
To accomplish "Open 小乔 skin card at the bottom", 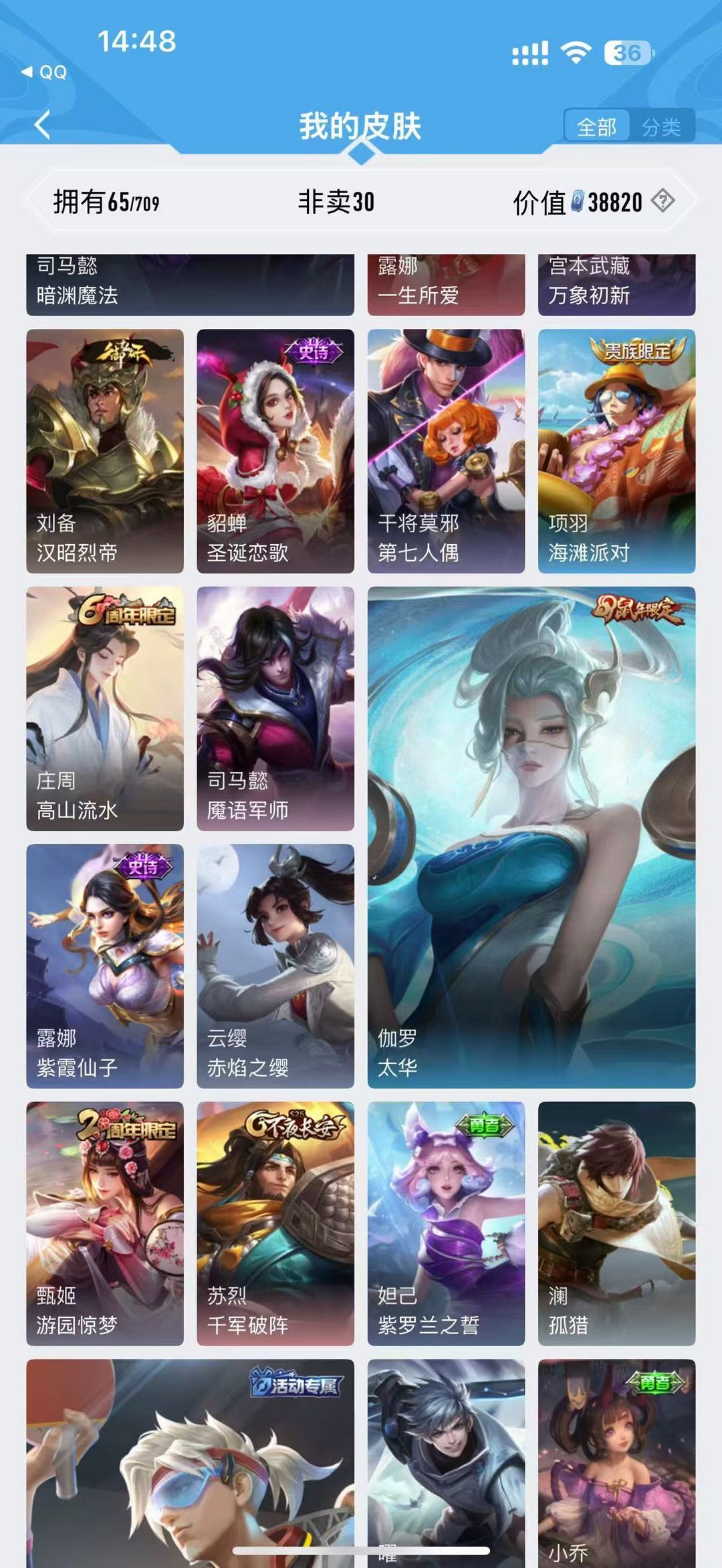I will [616, 1464].
